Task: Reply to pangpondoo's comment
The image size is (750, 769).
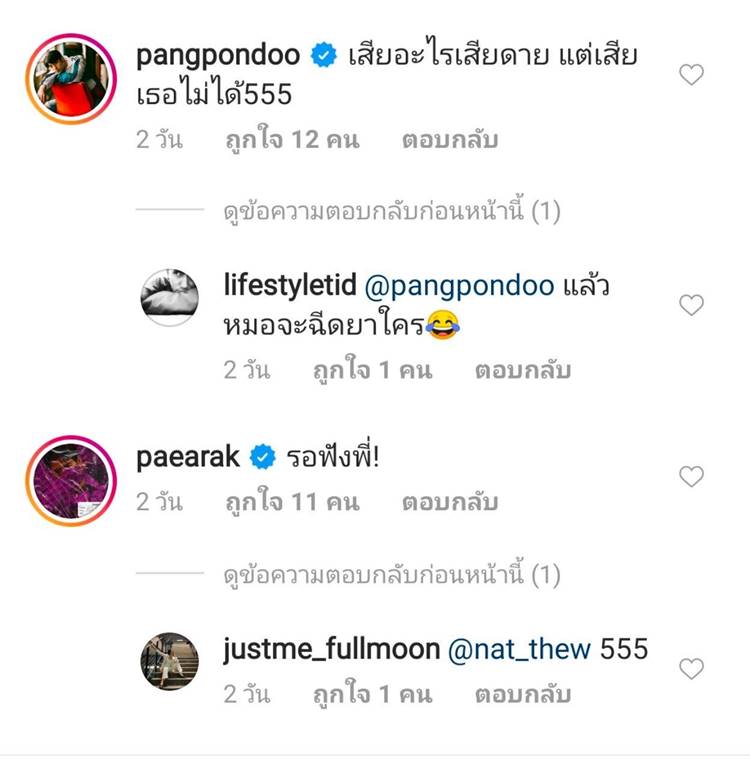Action: [x=449, y=140]
